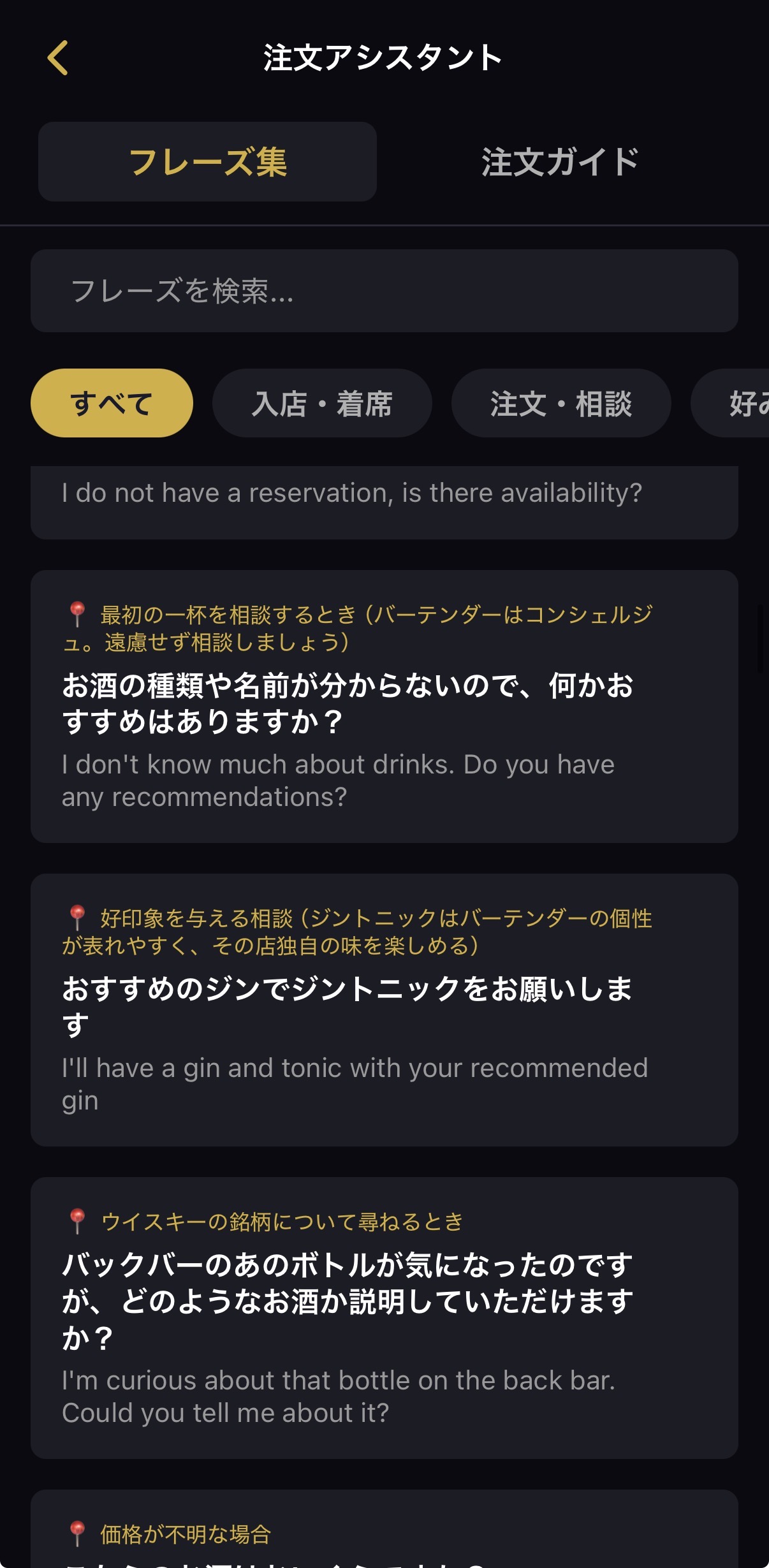Filter phrases by 入店・着席
The image size is (769, 1568).
click(322, 403)
